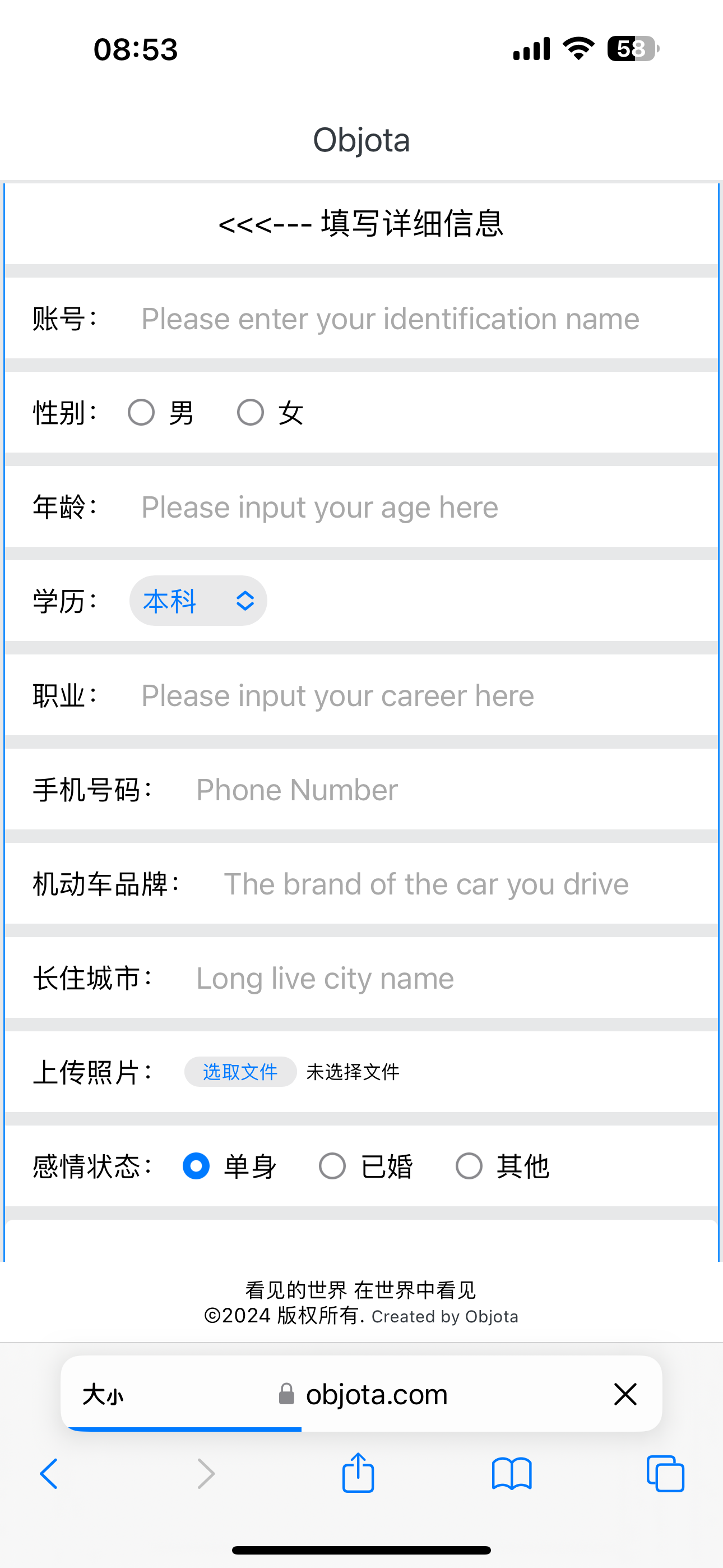Image resolution: width=723 pixels, height=1568 pixels.
Task: Stop loading with the X button
Action: (625, 1394)
